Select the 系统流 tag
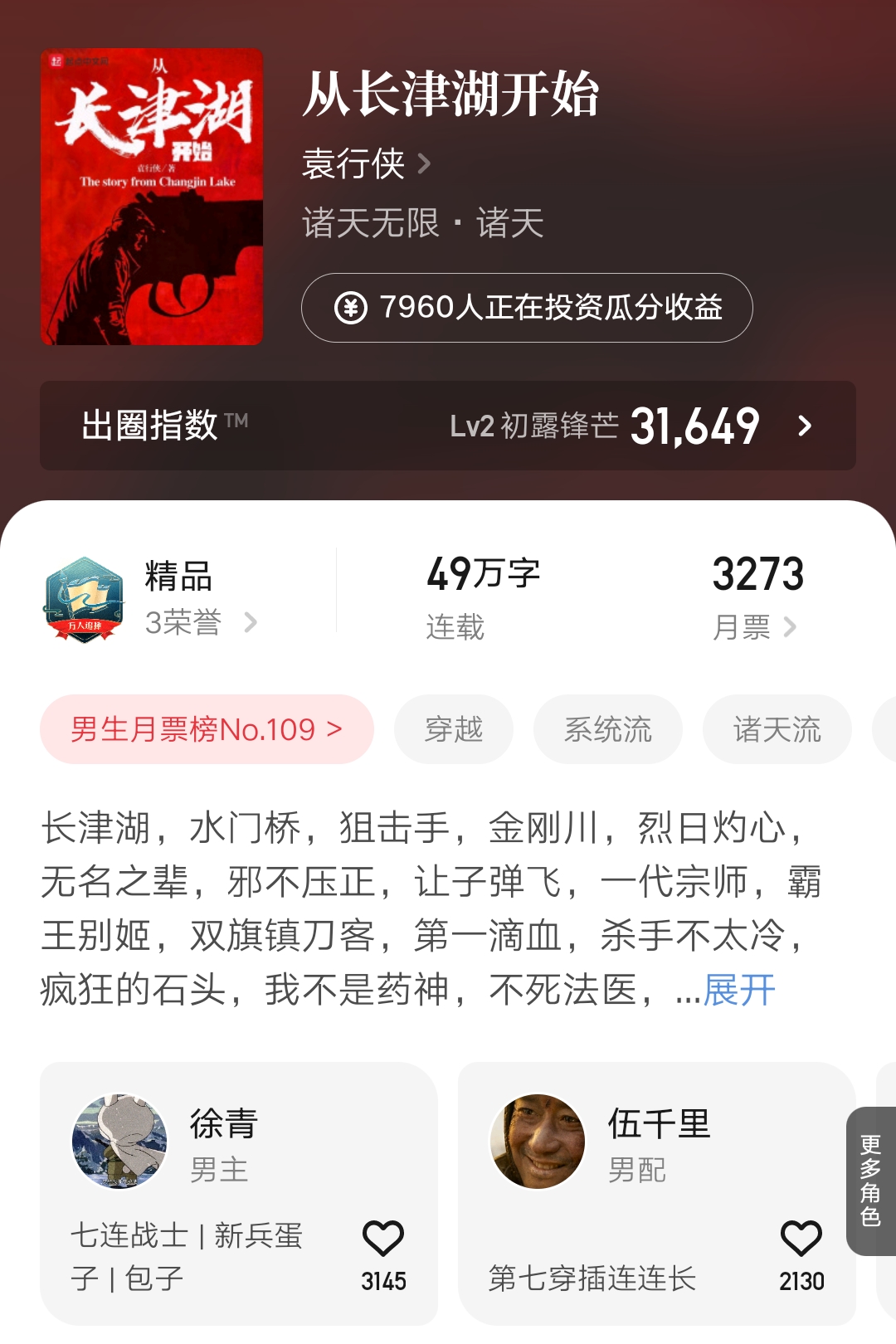 pyautogui.click(x=608, y=729)
